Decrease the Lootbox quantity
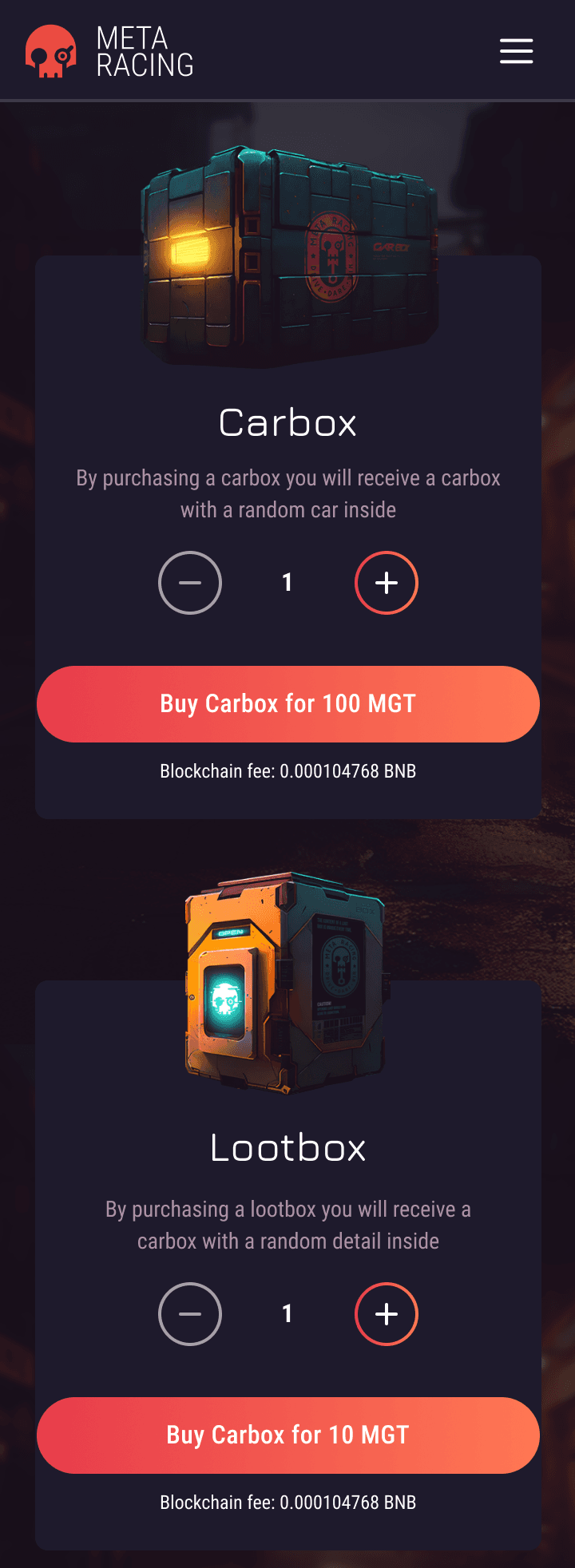The width and height of the screenshot is (575, 1568). pyautogui.click(x=190, y=1314)
